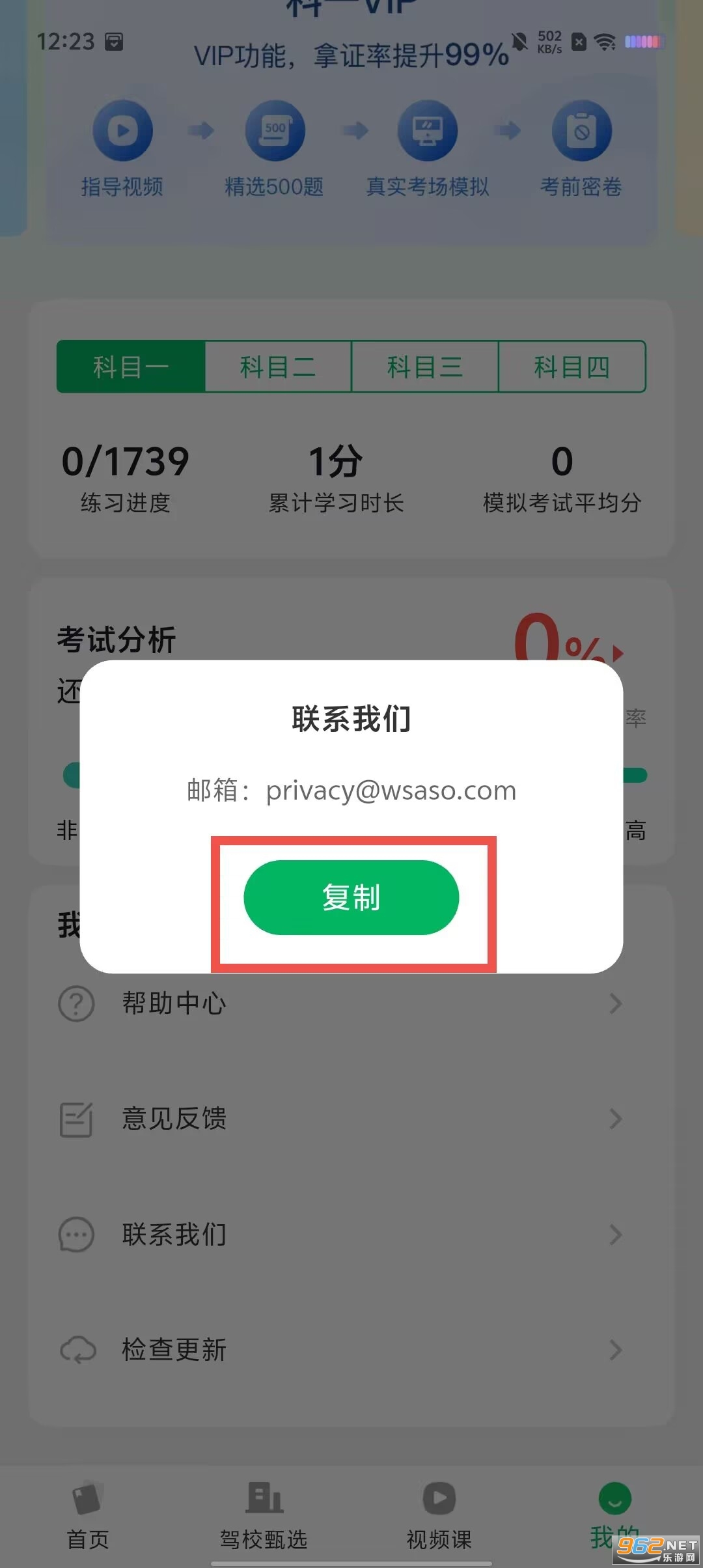Open the 联系我们 list row
The width and height of the screenshot is (703, 1568).
[338, 1234]
